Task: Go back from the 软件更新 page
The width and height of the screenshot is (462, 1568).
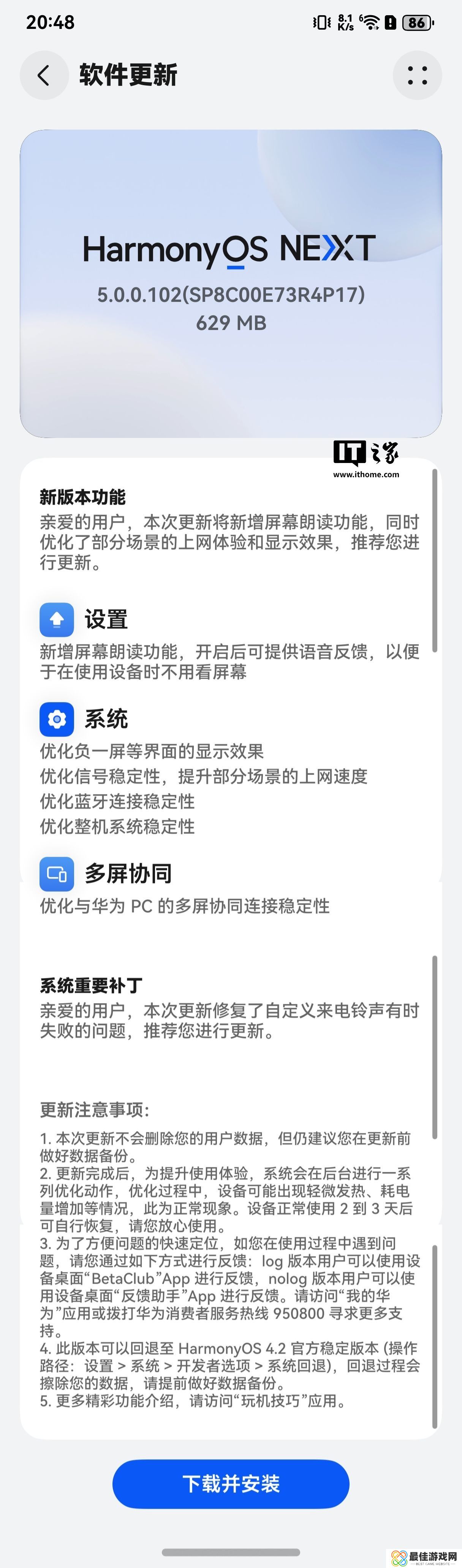Action: click(x=44, y=76)
